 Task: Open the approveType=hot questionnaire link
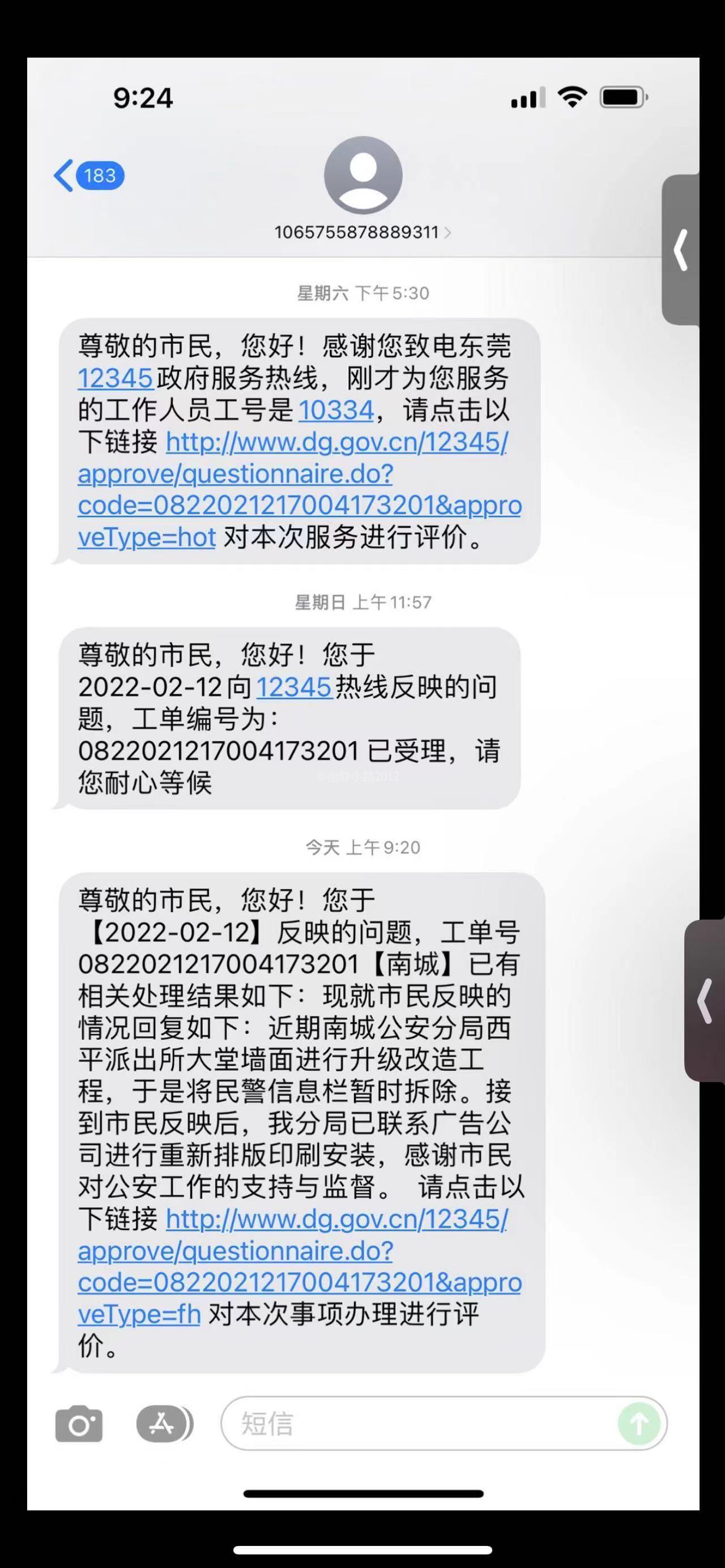click(x=298, y=489)
